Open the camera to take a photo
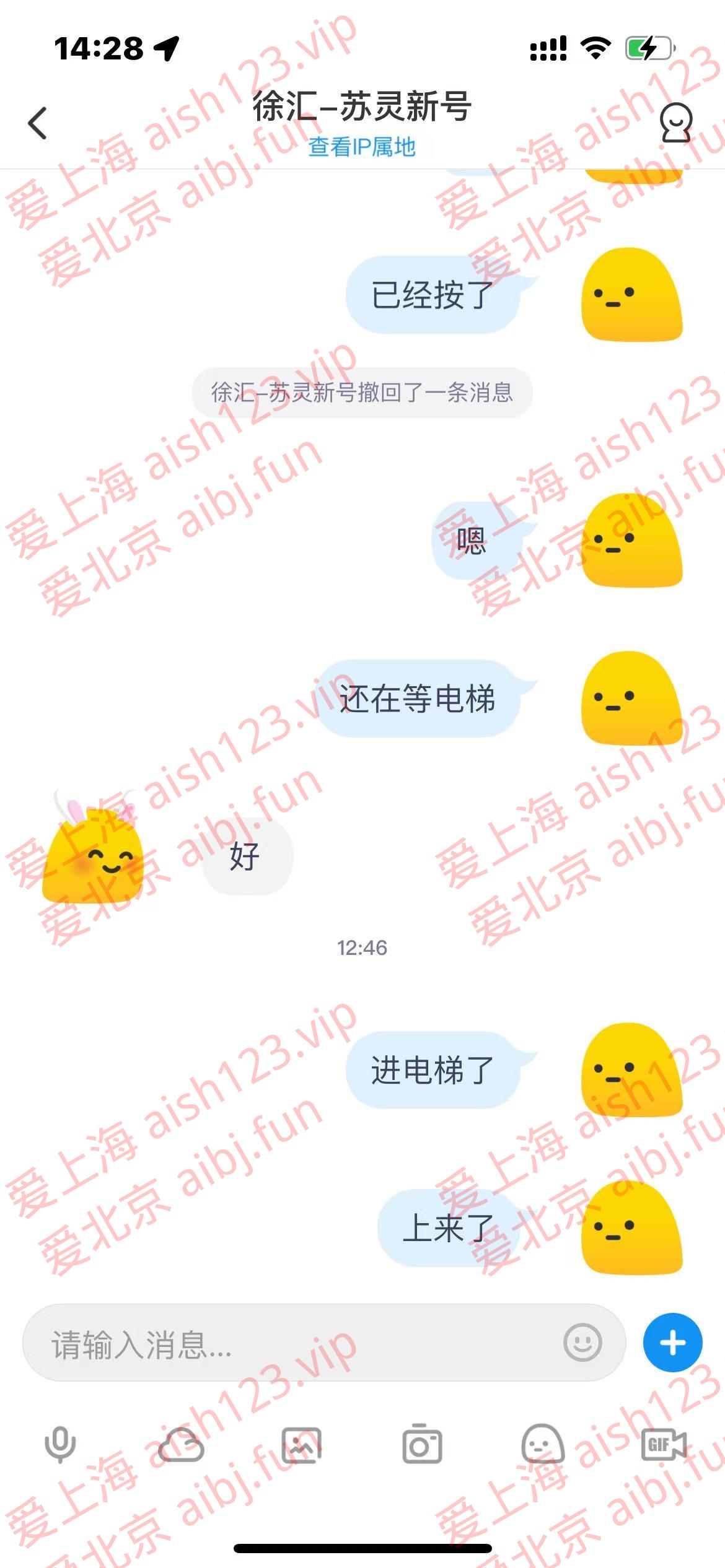Viewport: 725px width, 1568px height. coord(422,1445)
